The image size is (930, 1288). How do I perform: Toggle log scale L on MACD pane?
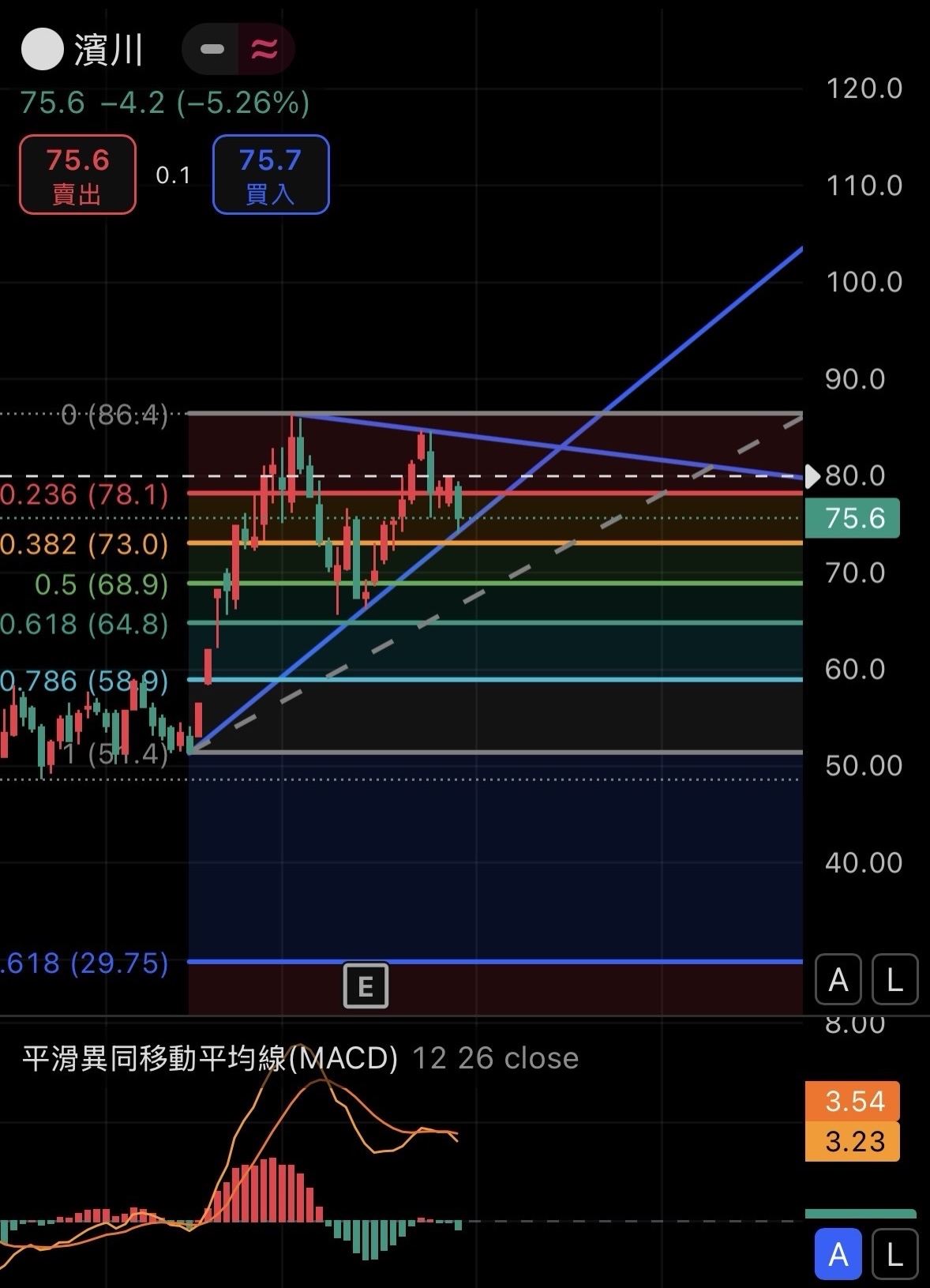[x=894, y=1254]
